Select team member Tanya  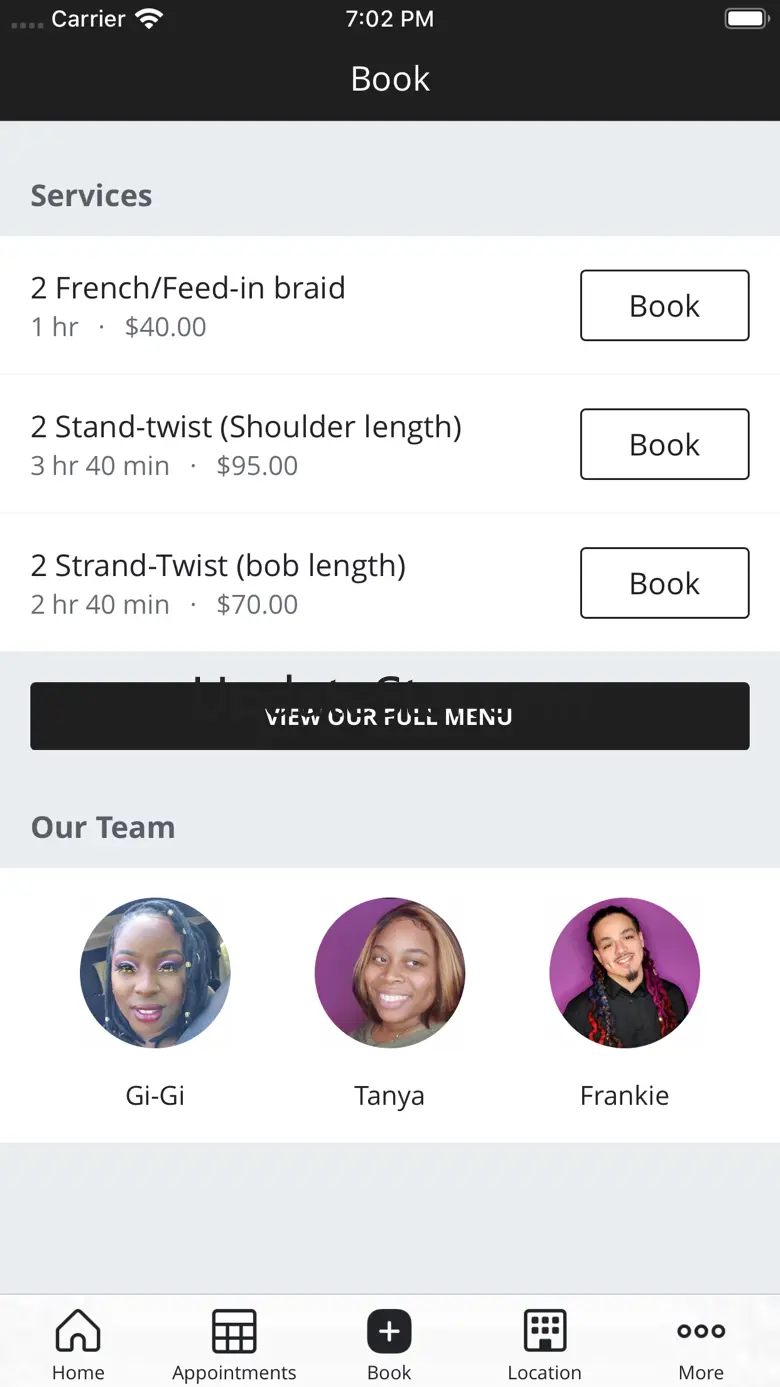[389, 973]
